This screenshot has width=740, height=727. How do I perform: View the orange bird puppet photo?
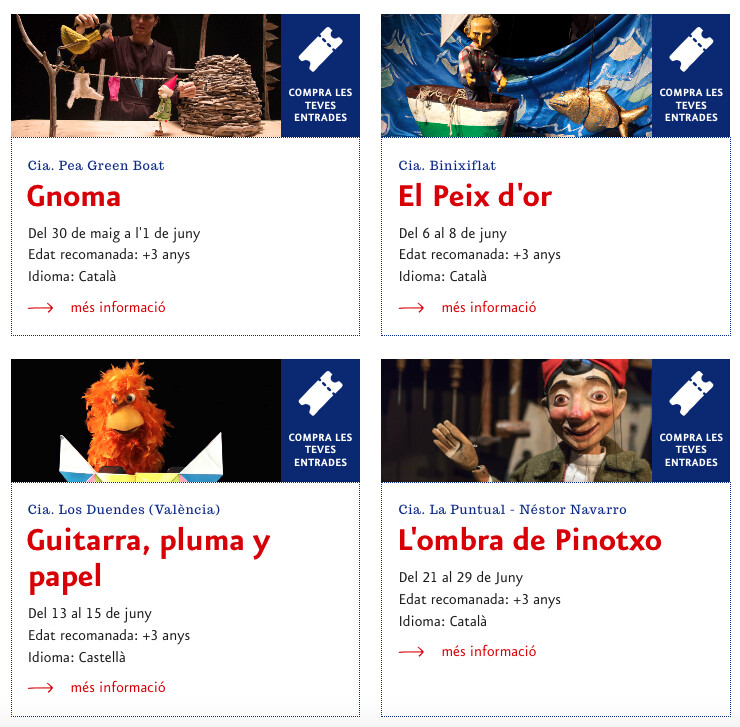[146, 421]
